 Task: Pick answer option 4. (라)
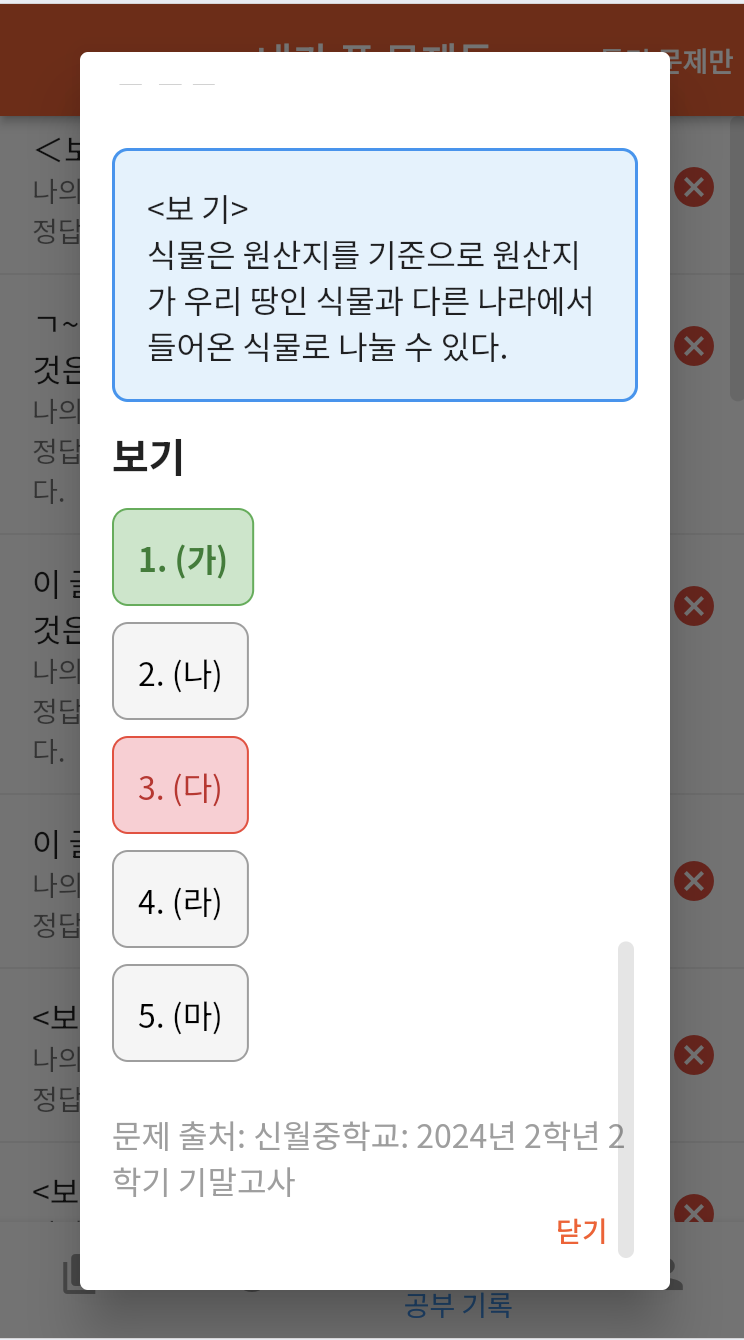(180, 899)
